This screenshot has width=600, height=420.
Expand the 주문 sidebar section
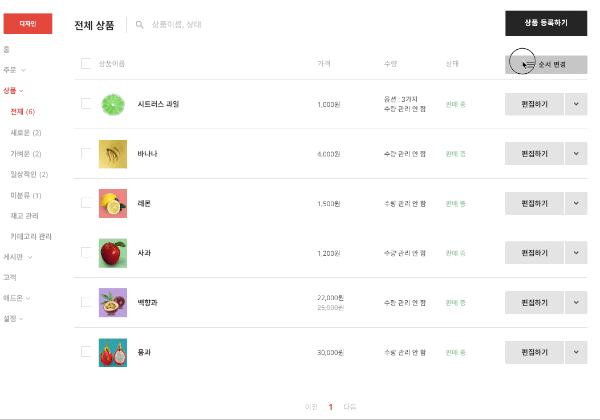(x=13, y=70)
